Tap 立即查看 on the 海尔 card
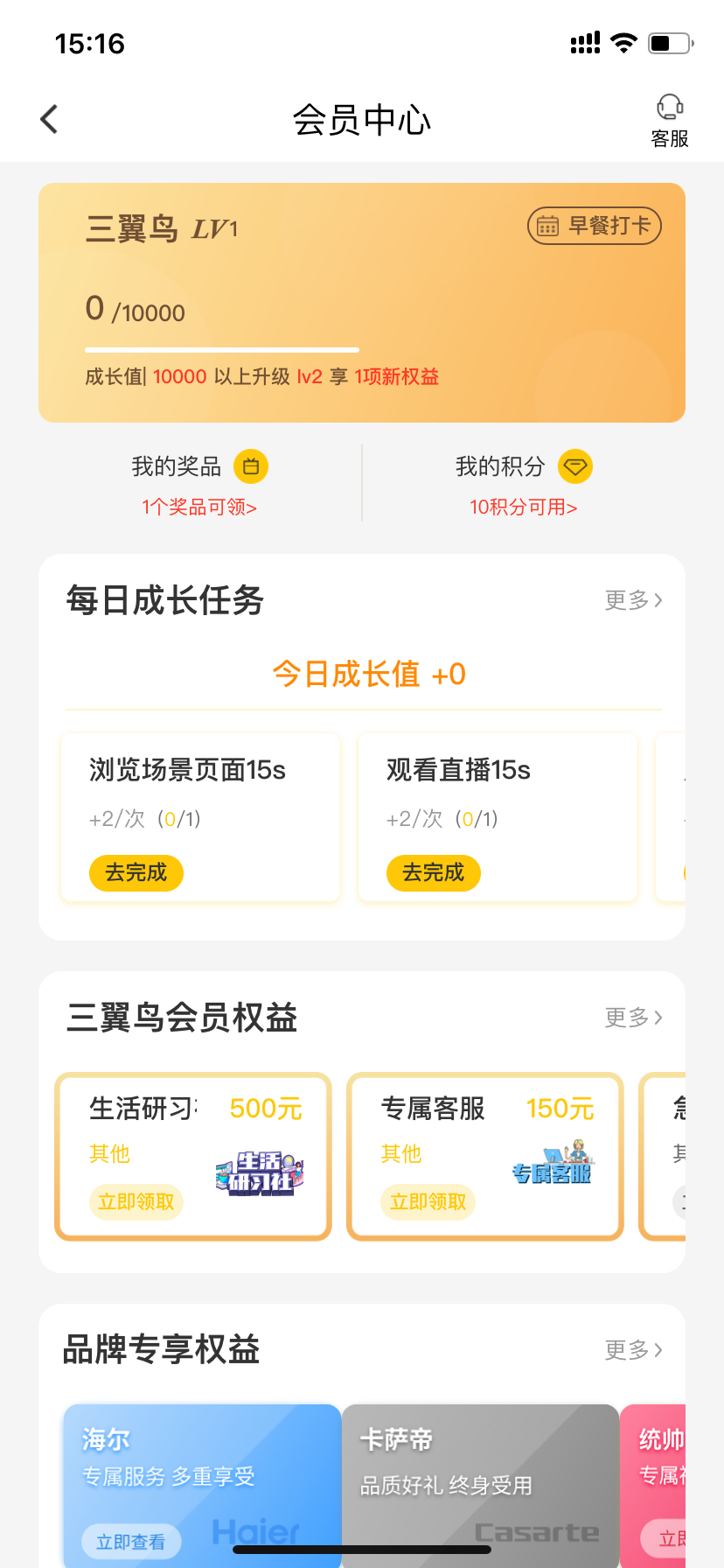724x1568 pixels. [130, 1542]
